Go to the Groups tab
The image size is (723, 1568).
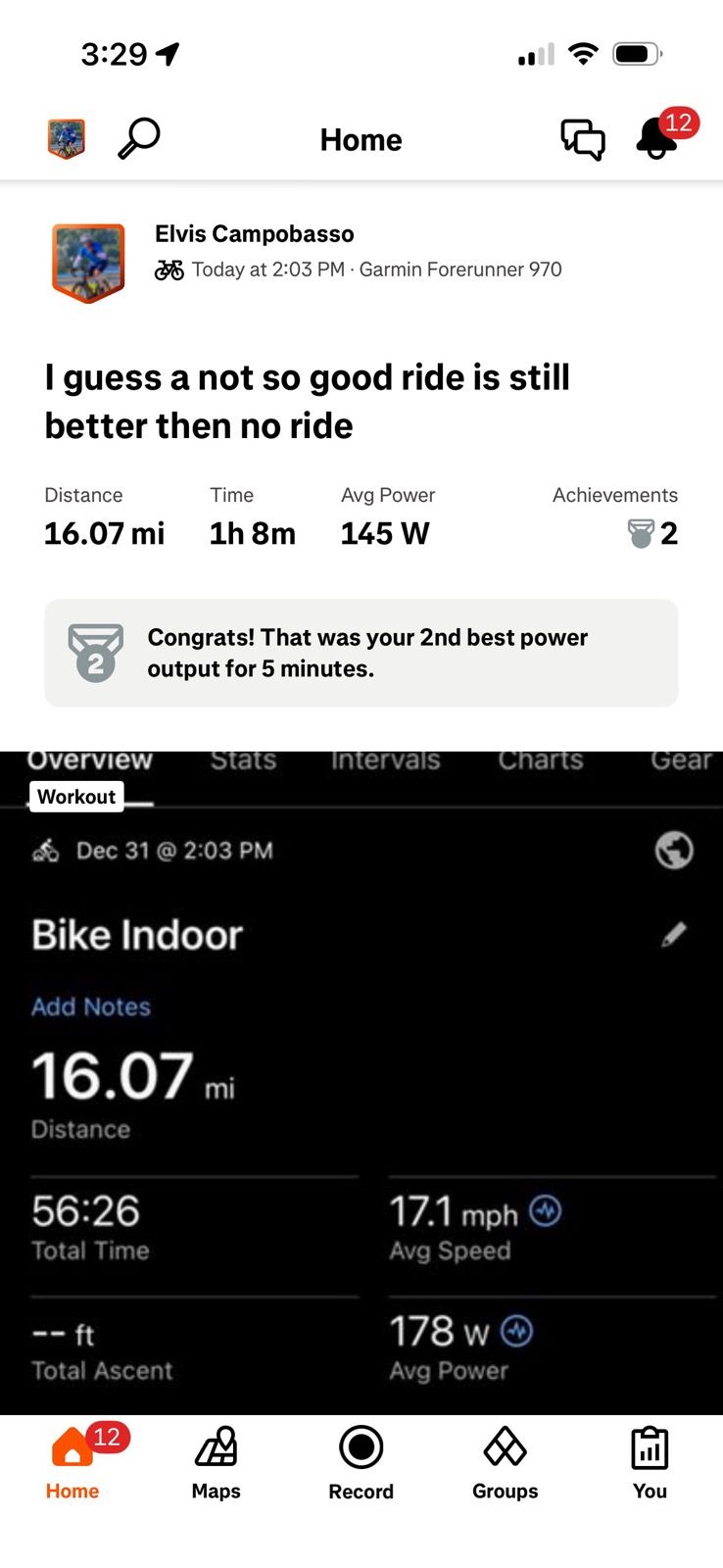point(505,1463)
